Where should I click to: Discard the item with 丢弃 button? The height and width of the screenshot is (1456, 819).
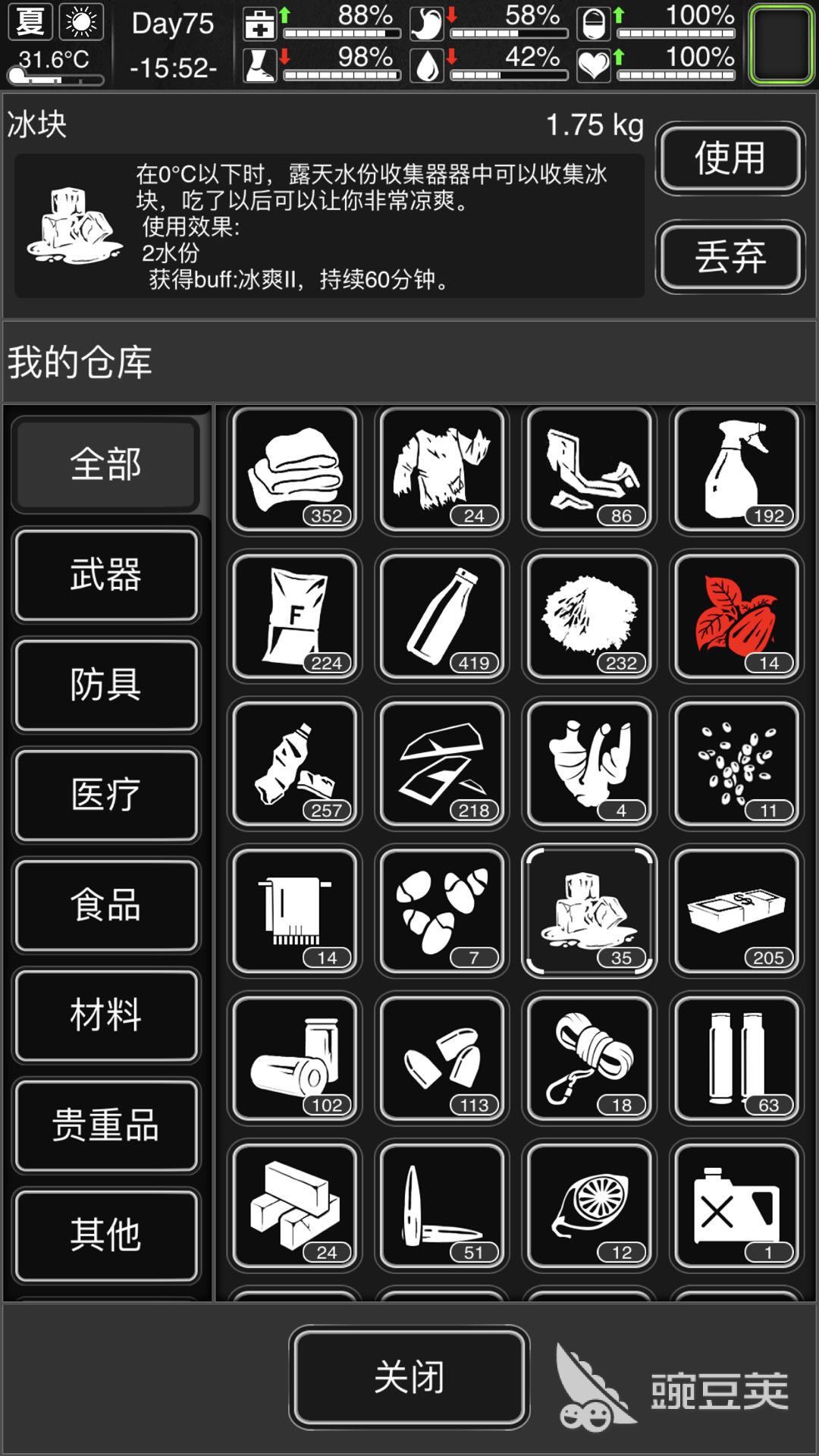click(x=730, y=256)
